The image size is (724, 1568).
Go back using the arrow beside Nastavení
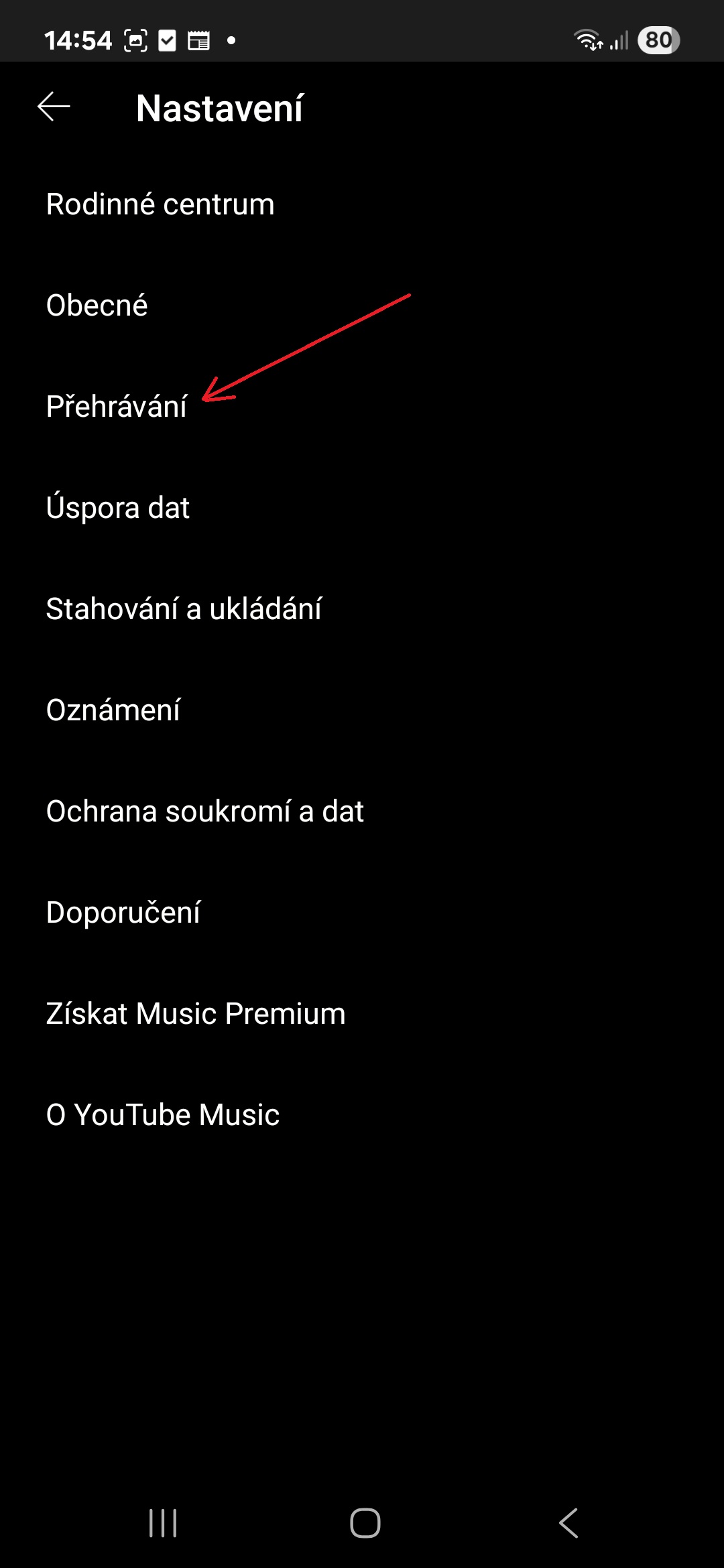54,107
